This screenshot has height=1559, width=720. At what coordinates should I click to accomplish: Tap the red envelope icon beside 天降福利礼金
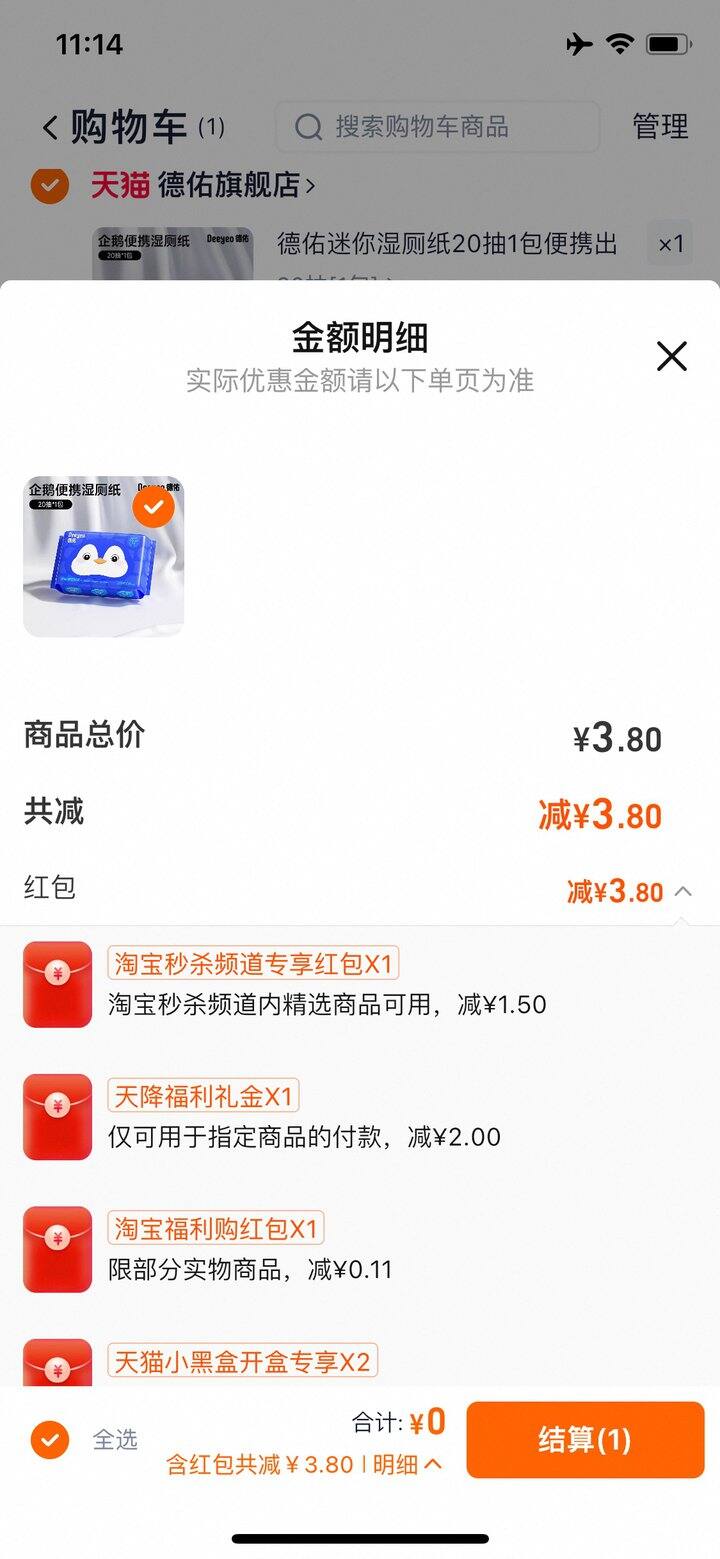tap(57, 1116)
